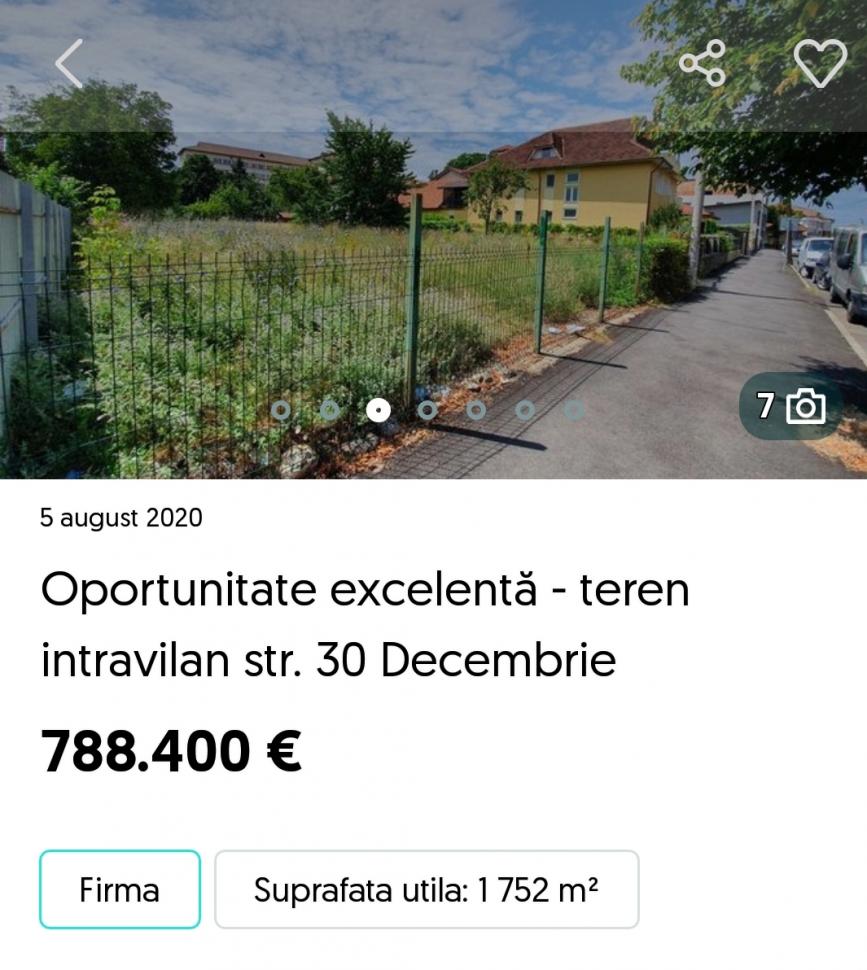Image resolution: width=867 pixels, height=970 pixels.
Task: Open the 7 photos gallery counter
Action: tap(791, 406)
